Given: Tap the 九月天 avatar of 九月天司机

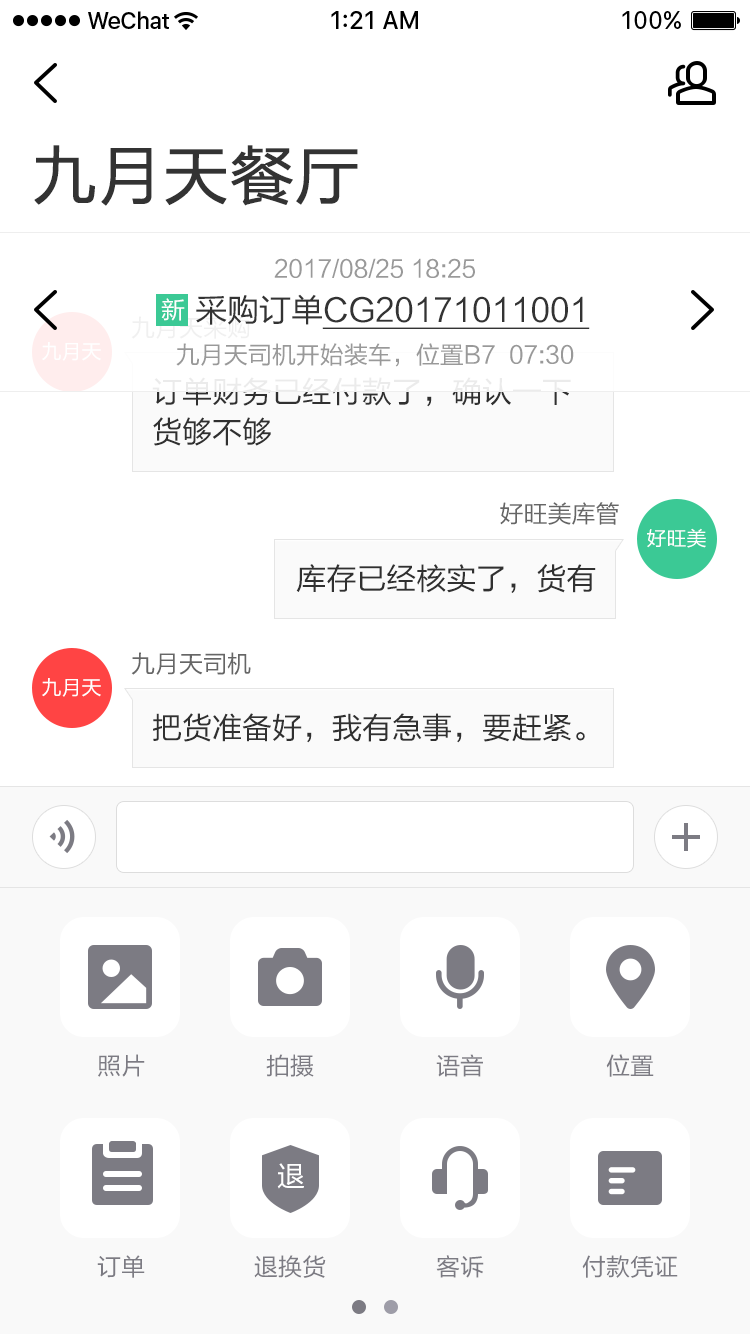Looking at the screenshot, I should click(x=72, y=688).
